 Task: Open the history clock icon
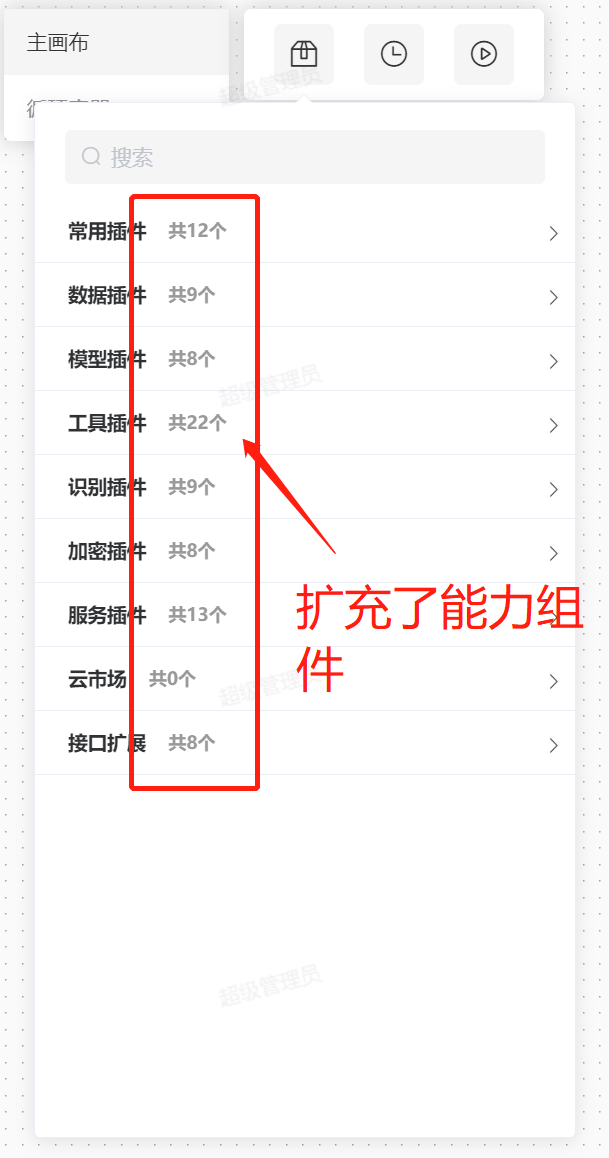(x=394, y=54)
